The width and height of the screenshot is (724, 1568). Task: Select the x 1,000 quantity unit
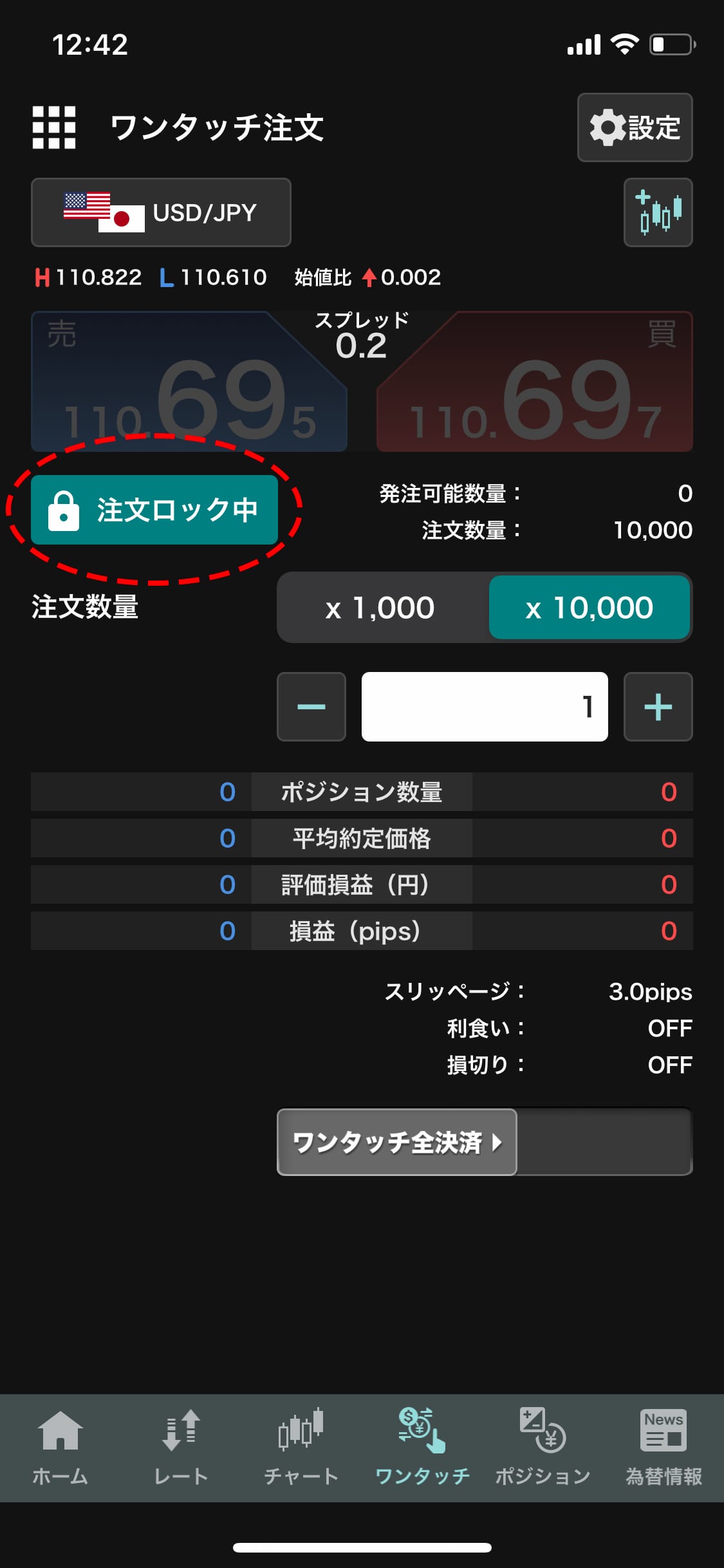(381, 608)
